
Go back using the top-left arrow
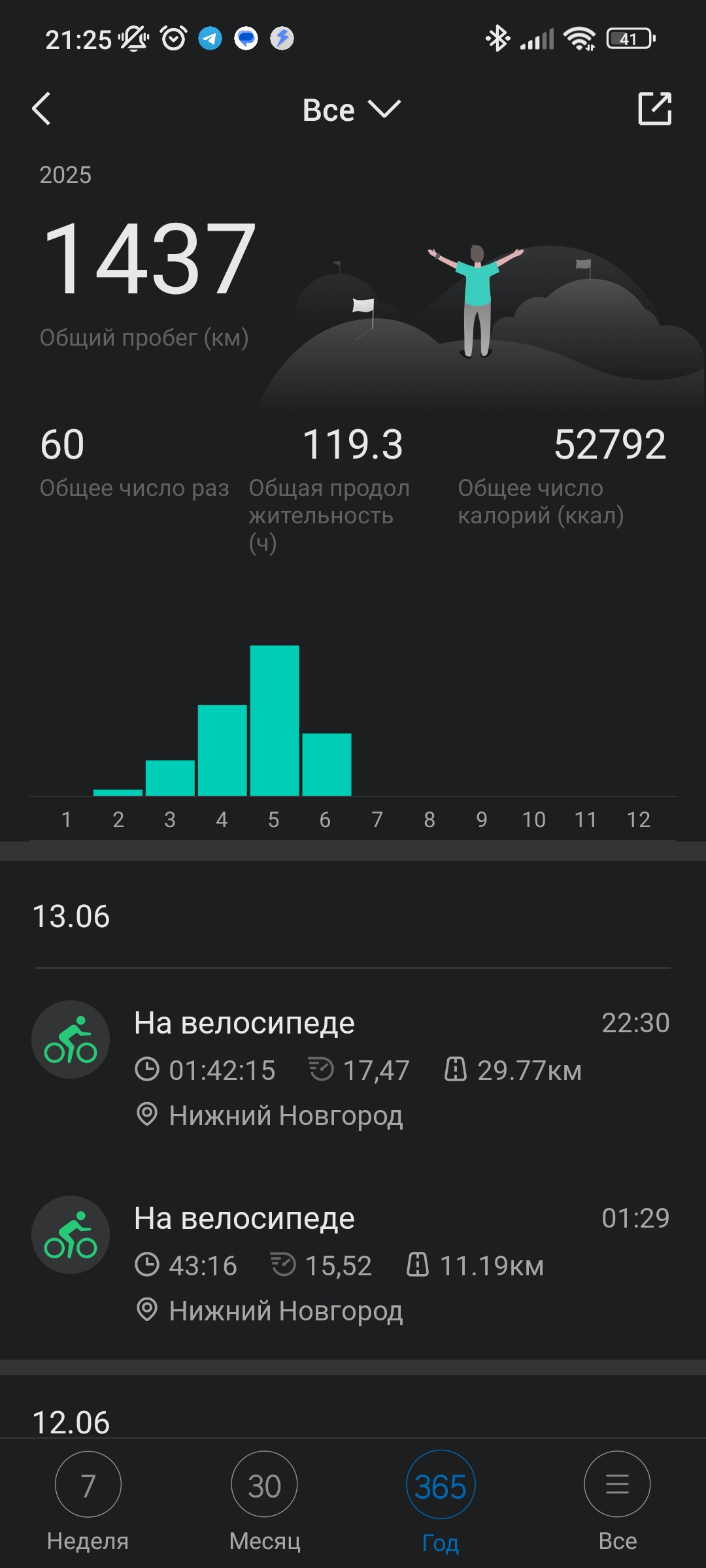click(x=42, y=108)
